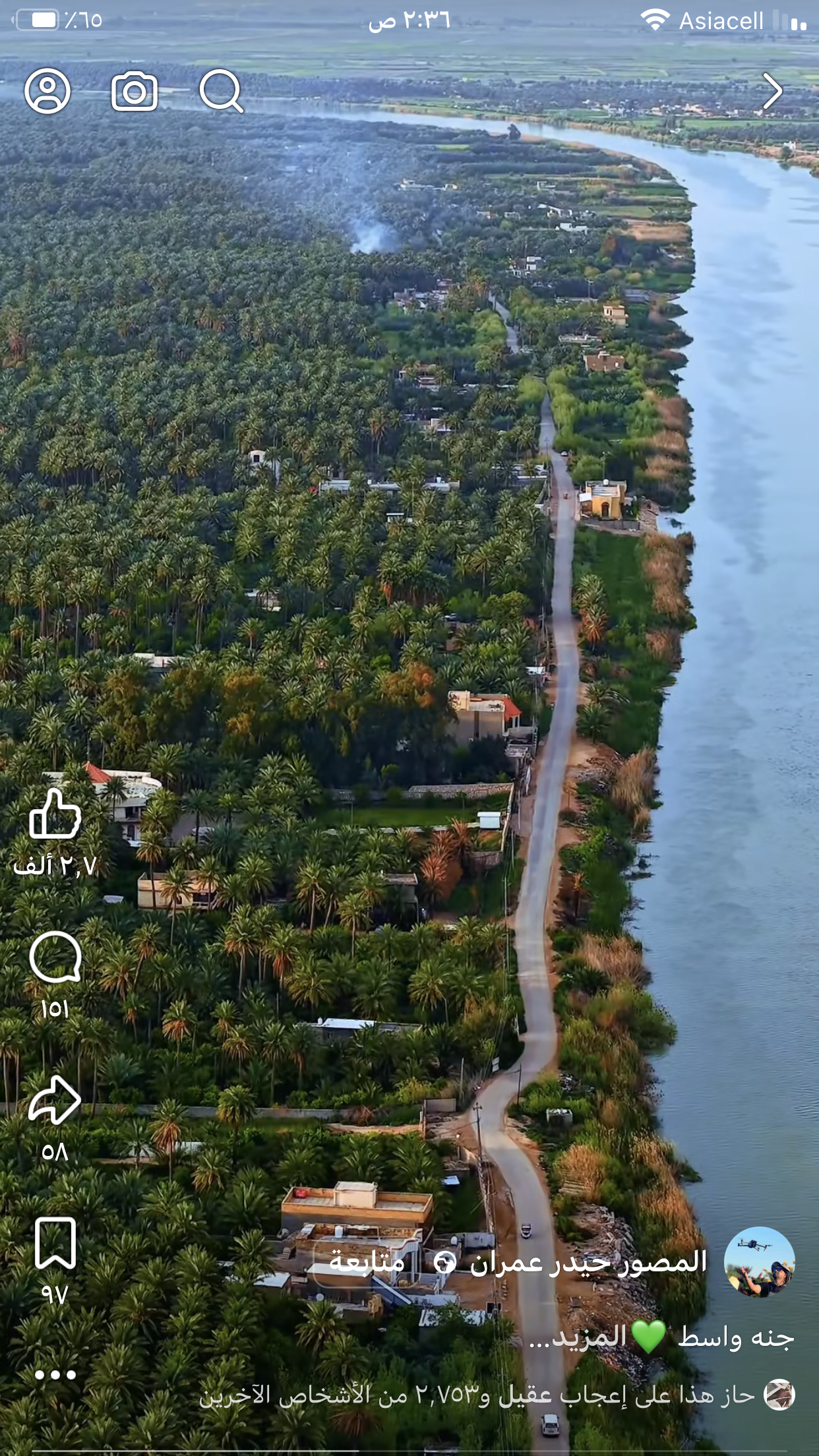Open the profile icon at top

[x=47, y=91]
